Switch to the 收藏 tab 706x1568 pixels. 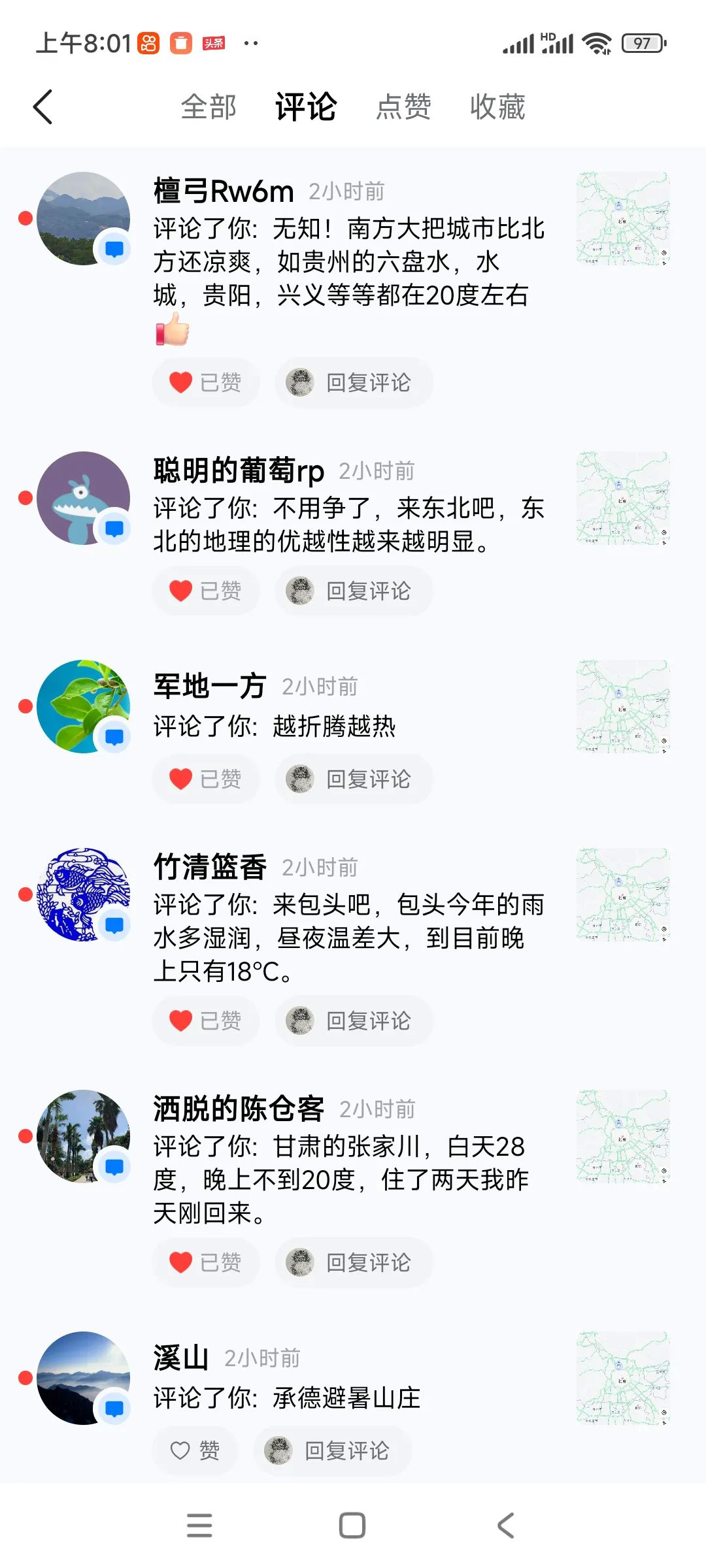[x=497, y=107]
